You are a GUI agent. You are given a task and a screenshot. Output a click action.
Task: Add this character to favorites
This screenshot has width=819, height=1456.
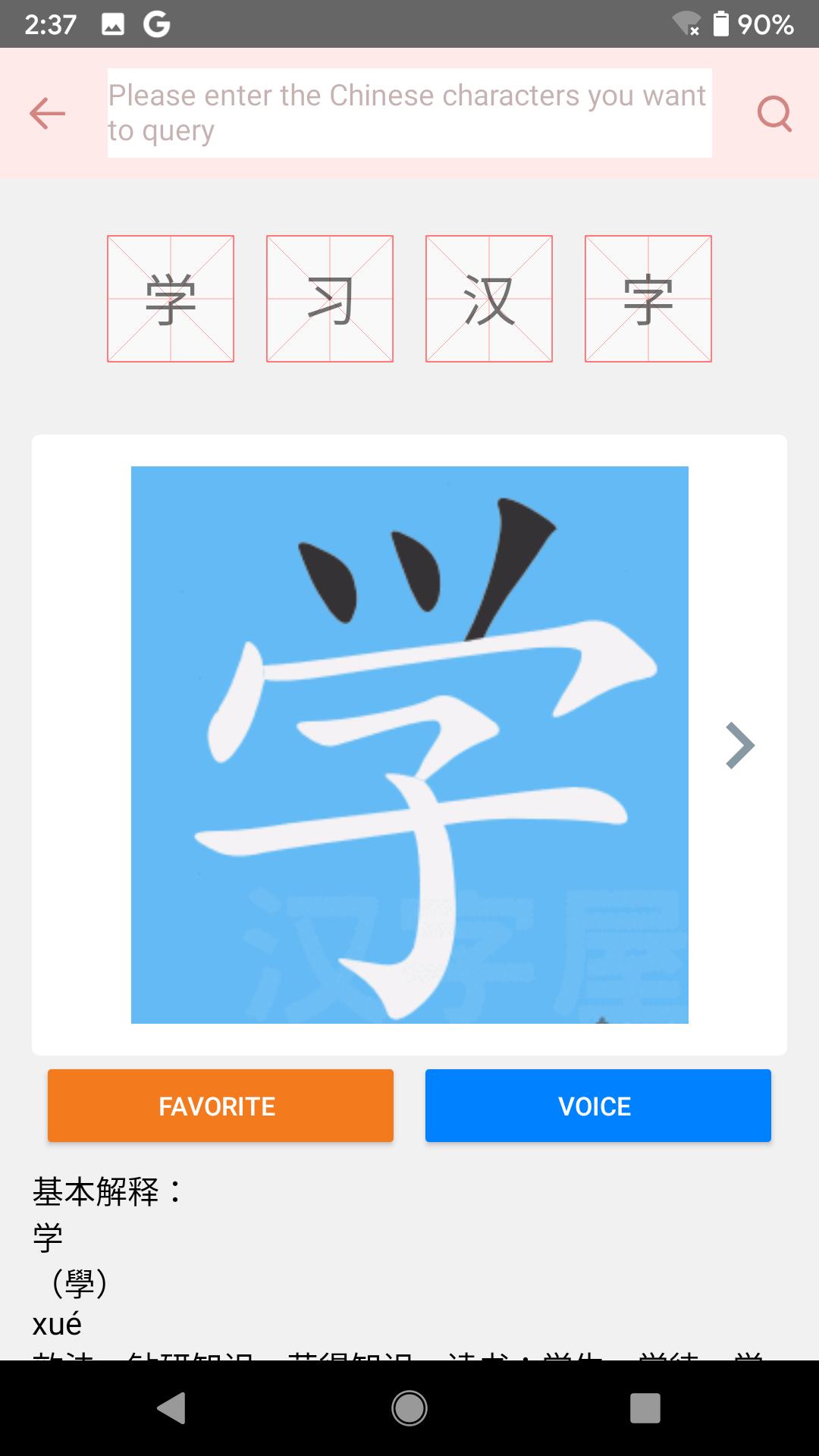pyautogui.click(x=220, y=1106)
